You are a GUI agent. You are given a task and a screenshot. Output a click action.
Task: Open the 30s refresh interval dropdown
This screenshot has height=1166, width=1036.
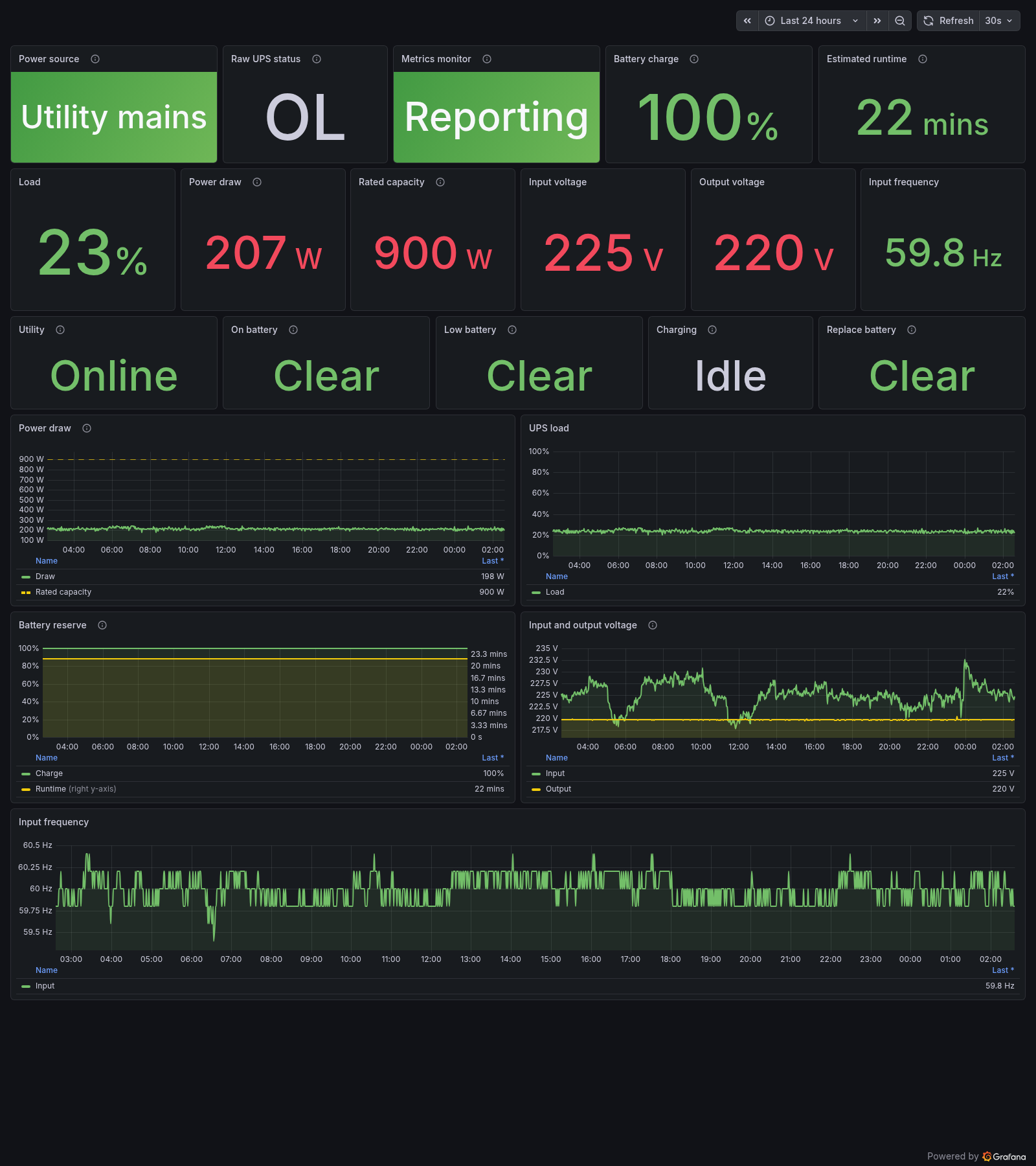point(999,21)
